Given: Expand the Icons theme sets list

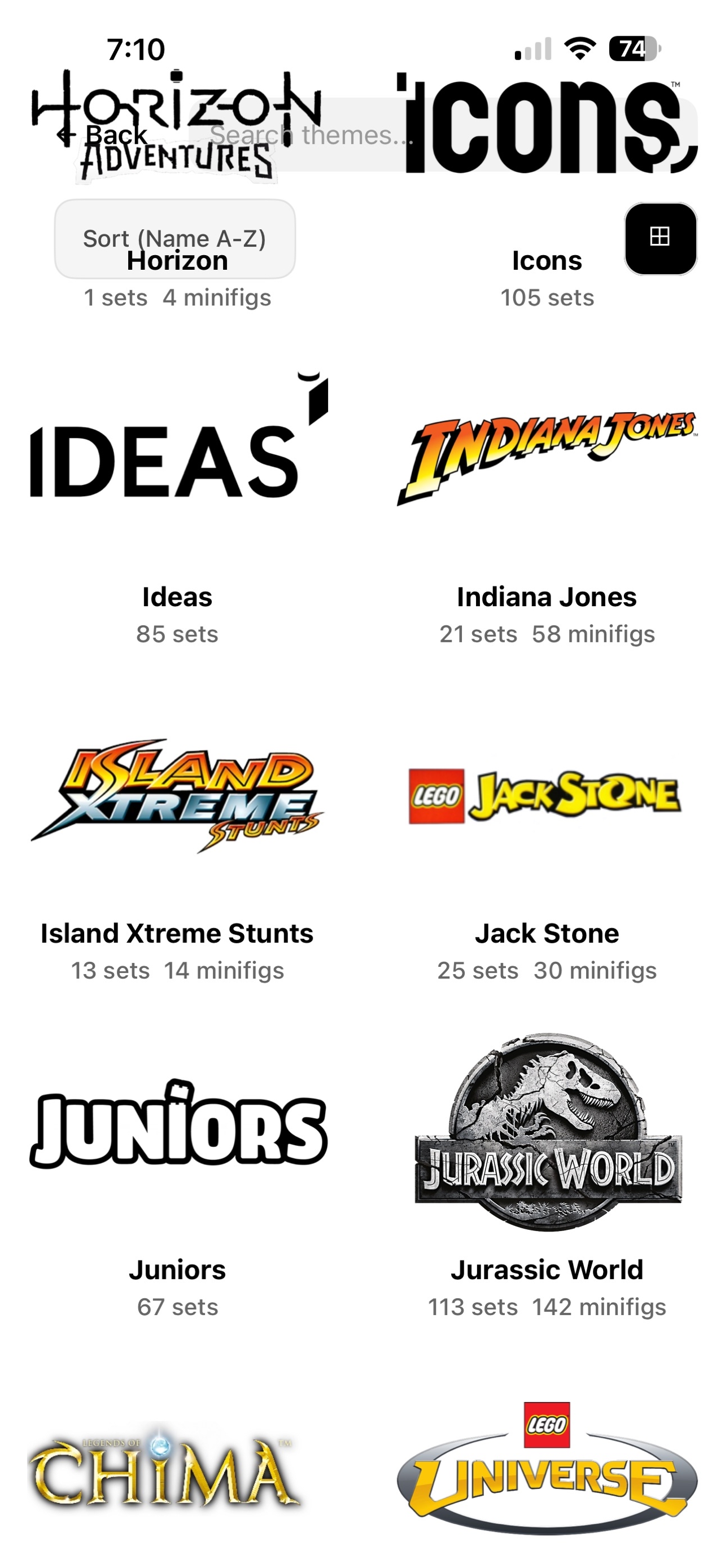Looking at the screenshot, I should pyautogui.click(x=547, y=297).
